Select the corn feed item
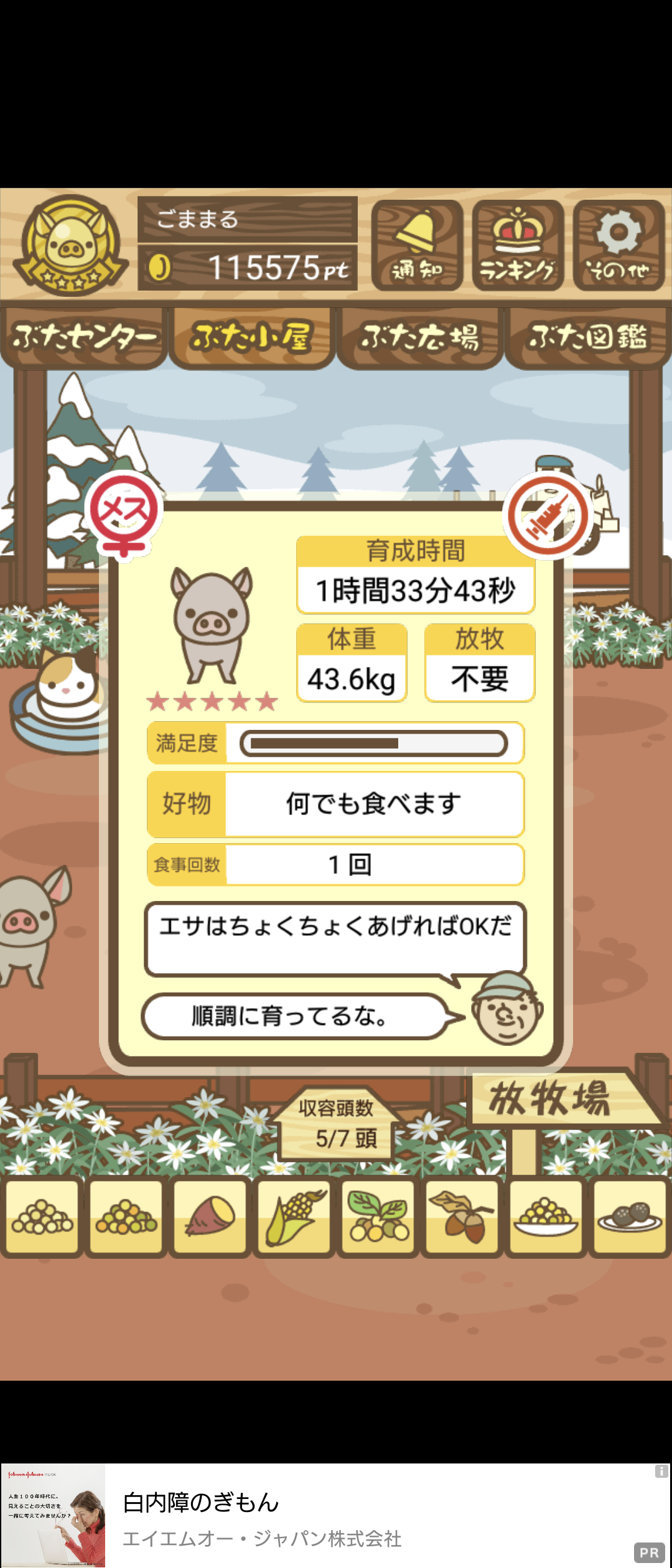 tap(294, 1217)
